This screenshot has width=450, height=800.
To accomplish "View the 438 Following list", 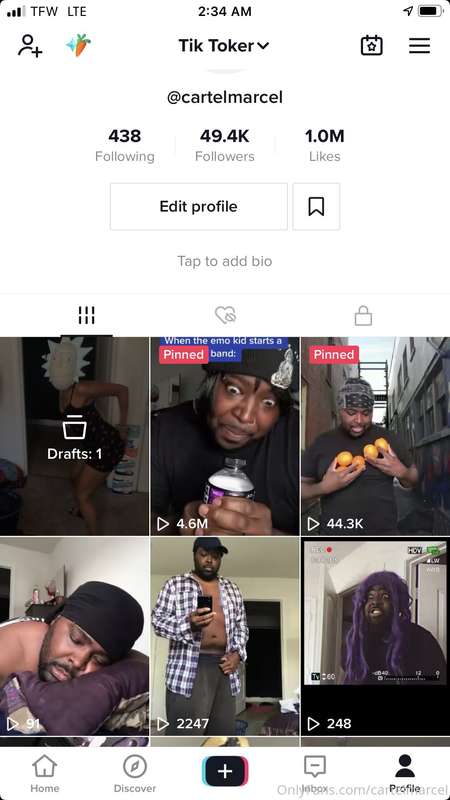I will (x=124, y=145).
